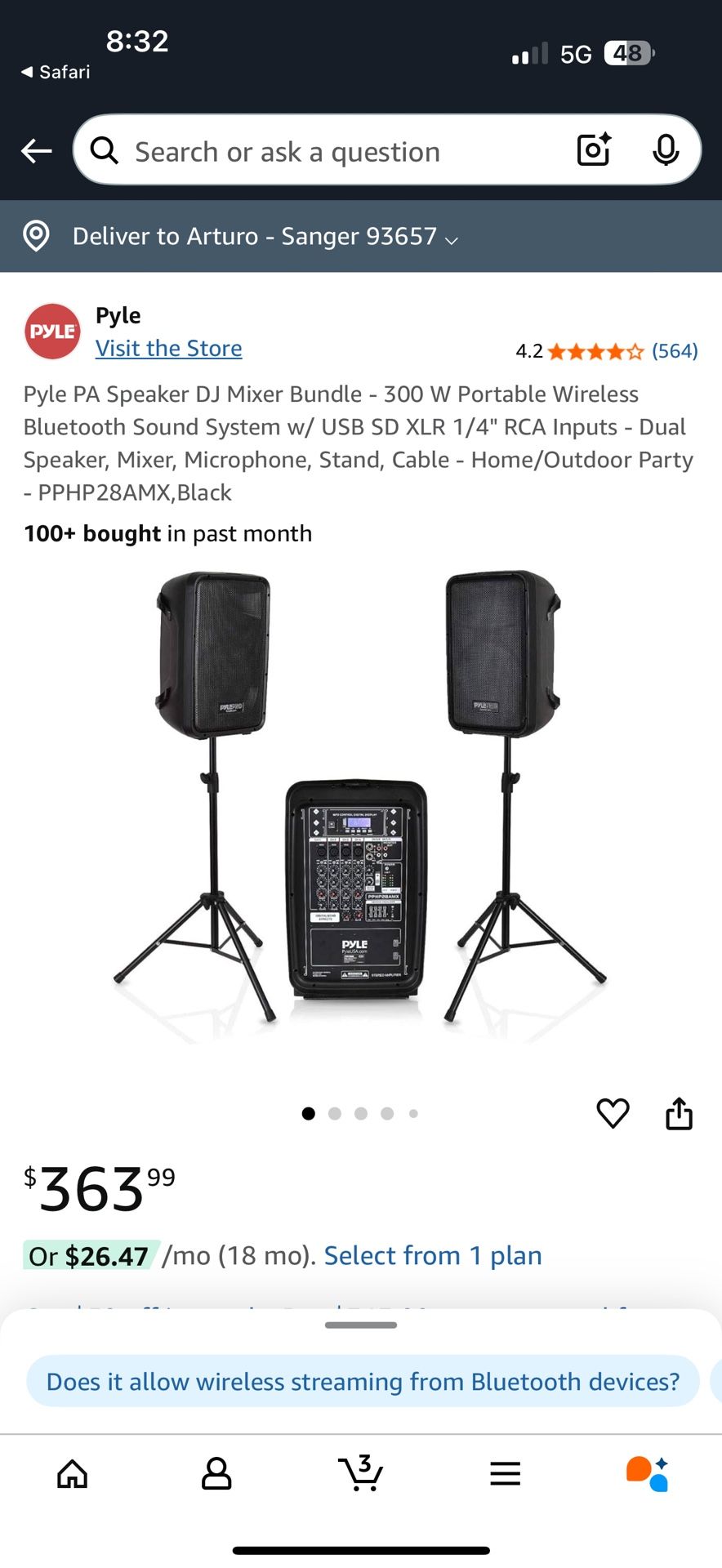722x1568 pixels.
Task: Visit the Pyle Store
Action: (168, 349)
